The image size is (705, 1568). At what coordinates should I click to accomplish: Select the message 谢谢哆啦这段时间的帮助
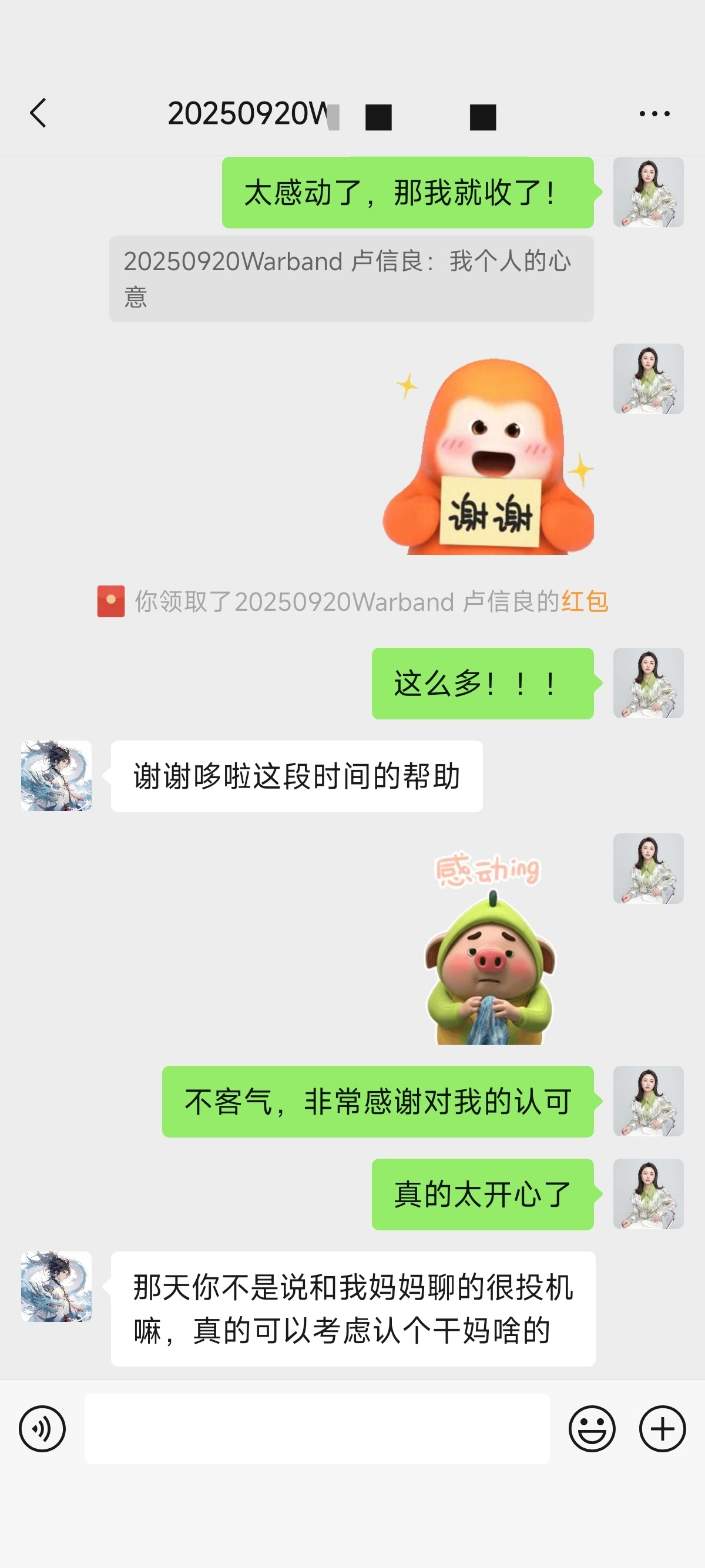298,773
